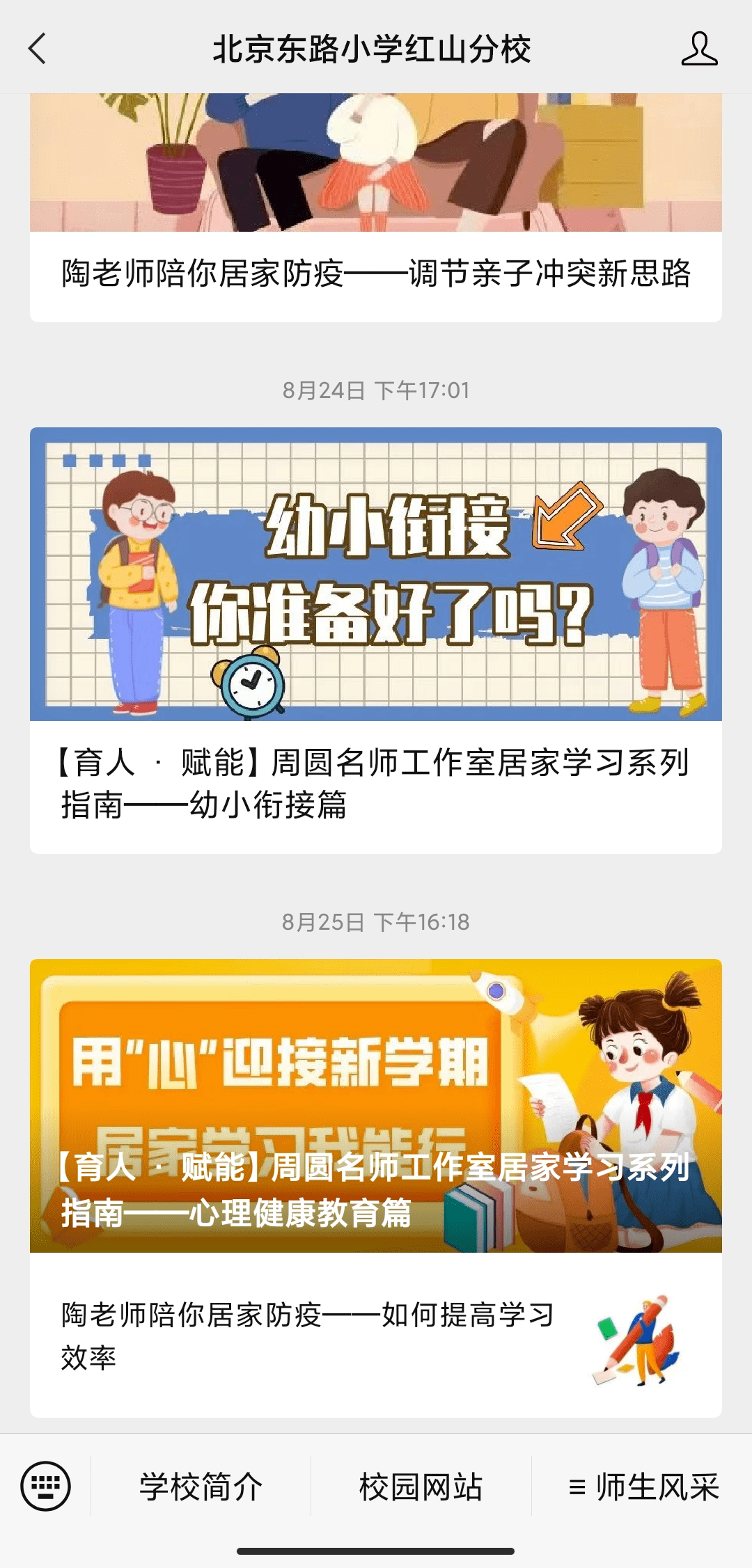Image resolution: width=752 pixels, height=1568 pixels.
Task: Go back with the top-left arrow
Action: (x=38, y=49)
